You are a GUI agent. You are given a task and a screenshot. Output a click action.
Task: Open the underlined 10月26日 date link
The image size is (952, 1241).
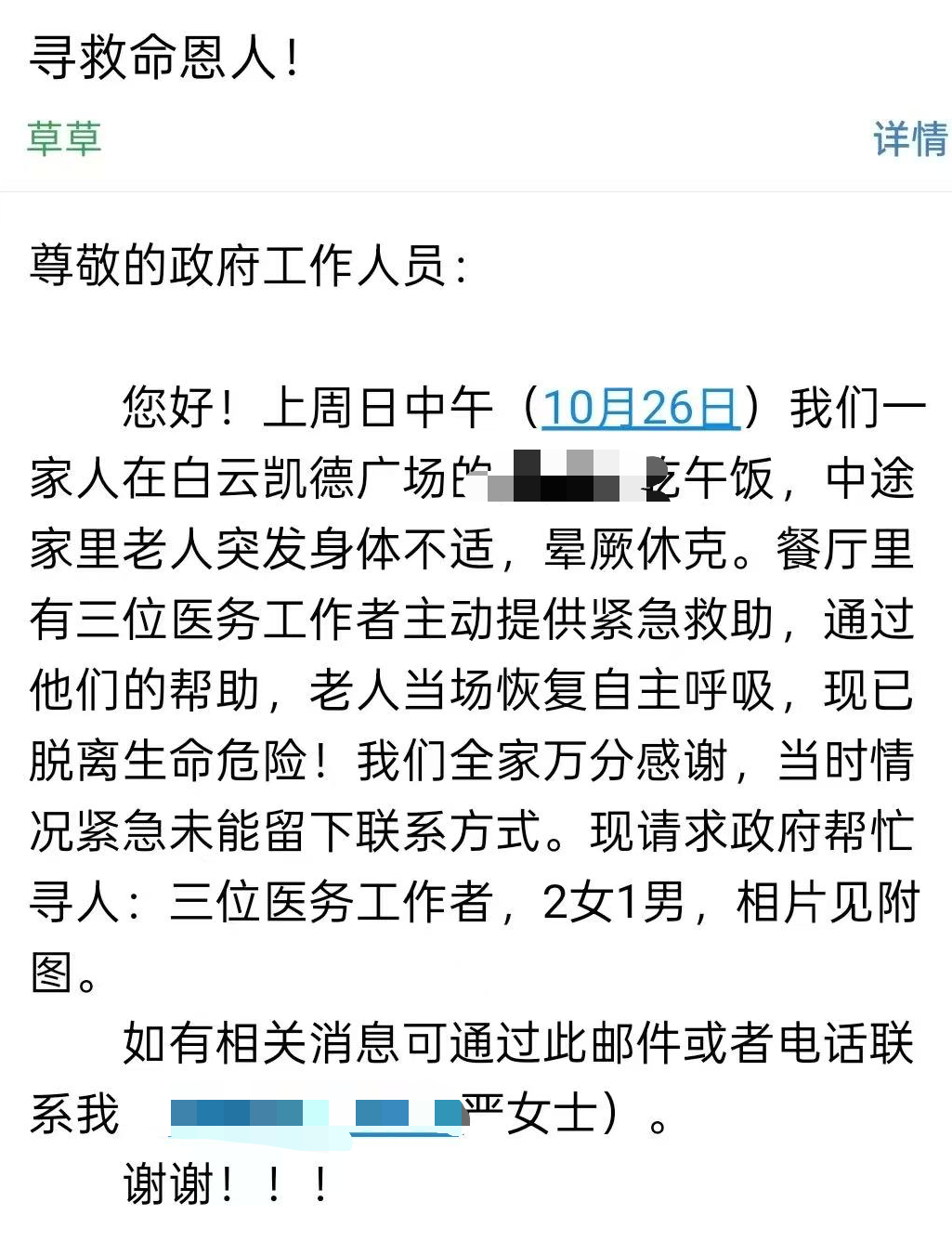point(640,408)
